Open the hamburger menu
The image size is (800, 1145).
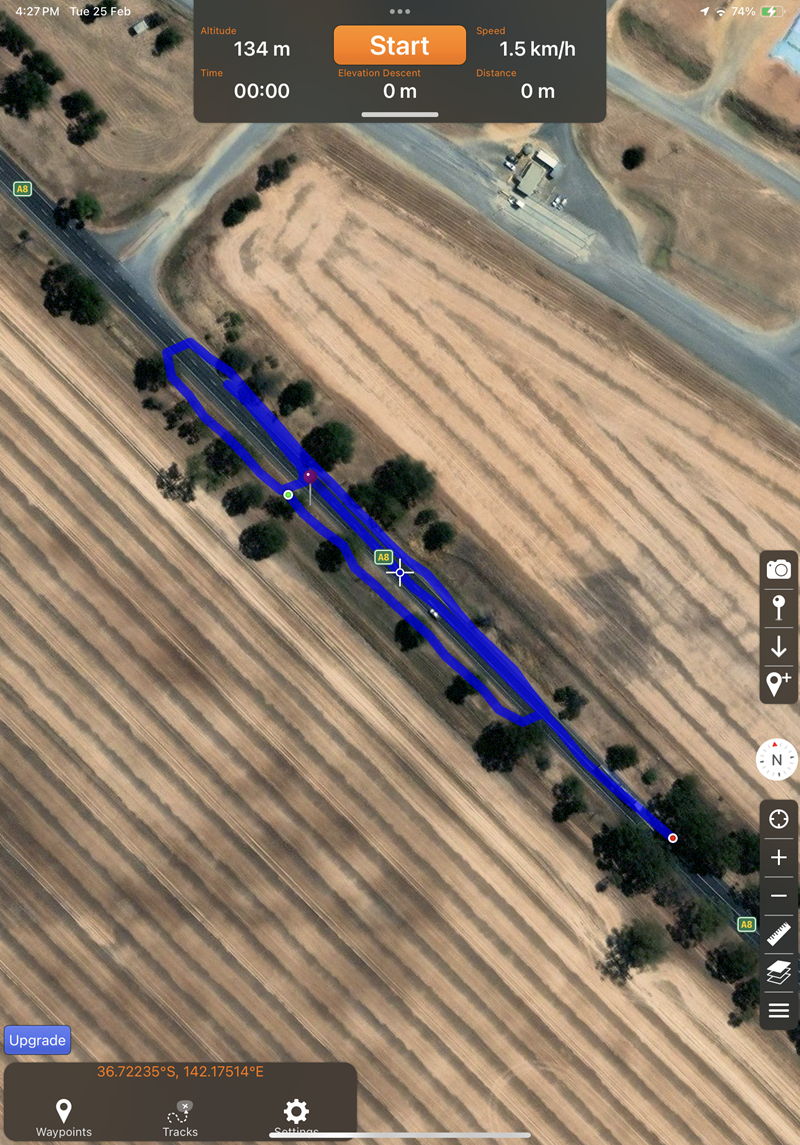778,1010
